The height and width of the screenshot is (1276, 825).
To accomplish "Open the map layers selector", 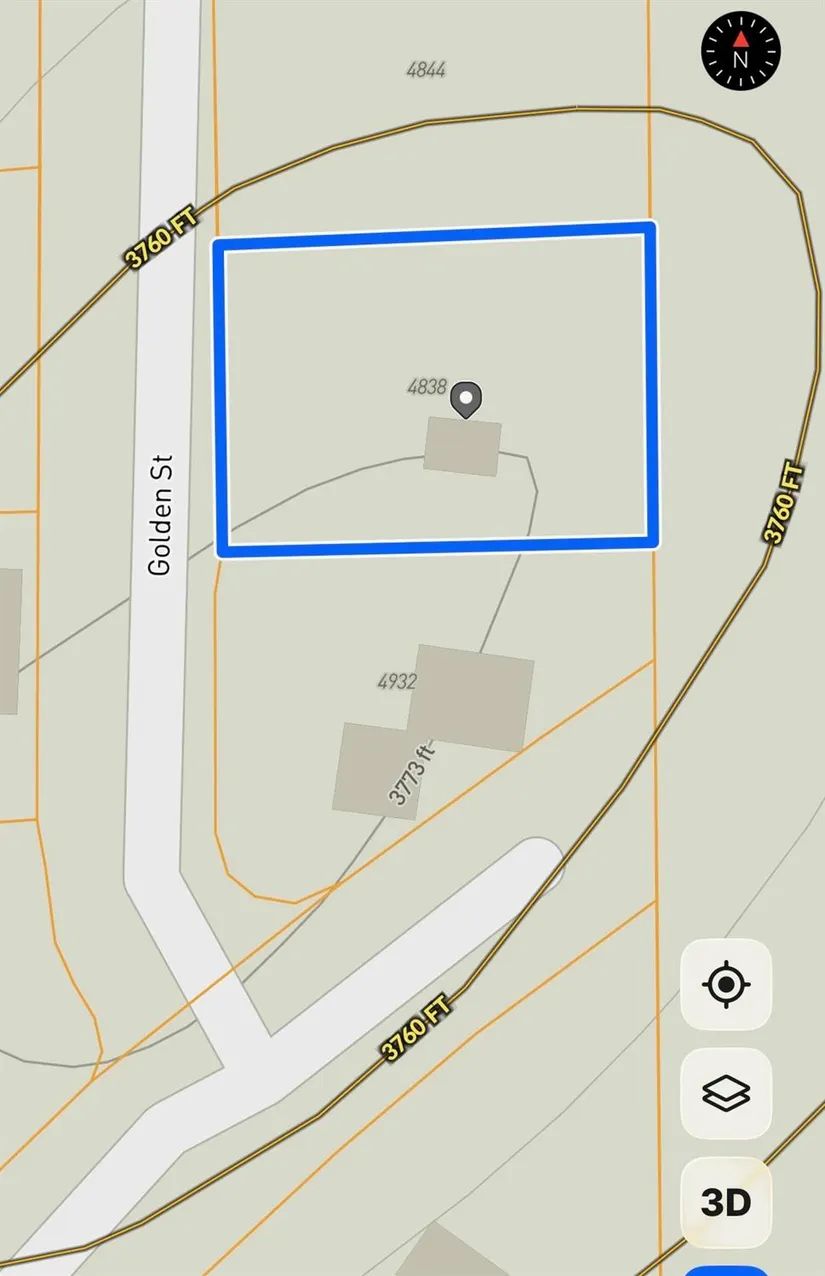I will 726,1093.
